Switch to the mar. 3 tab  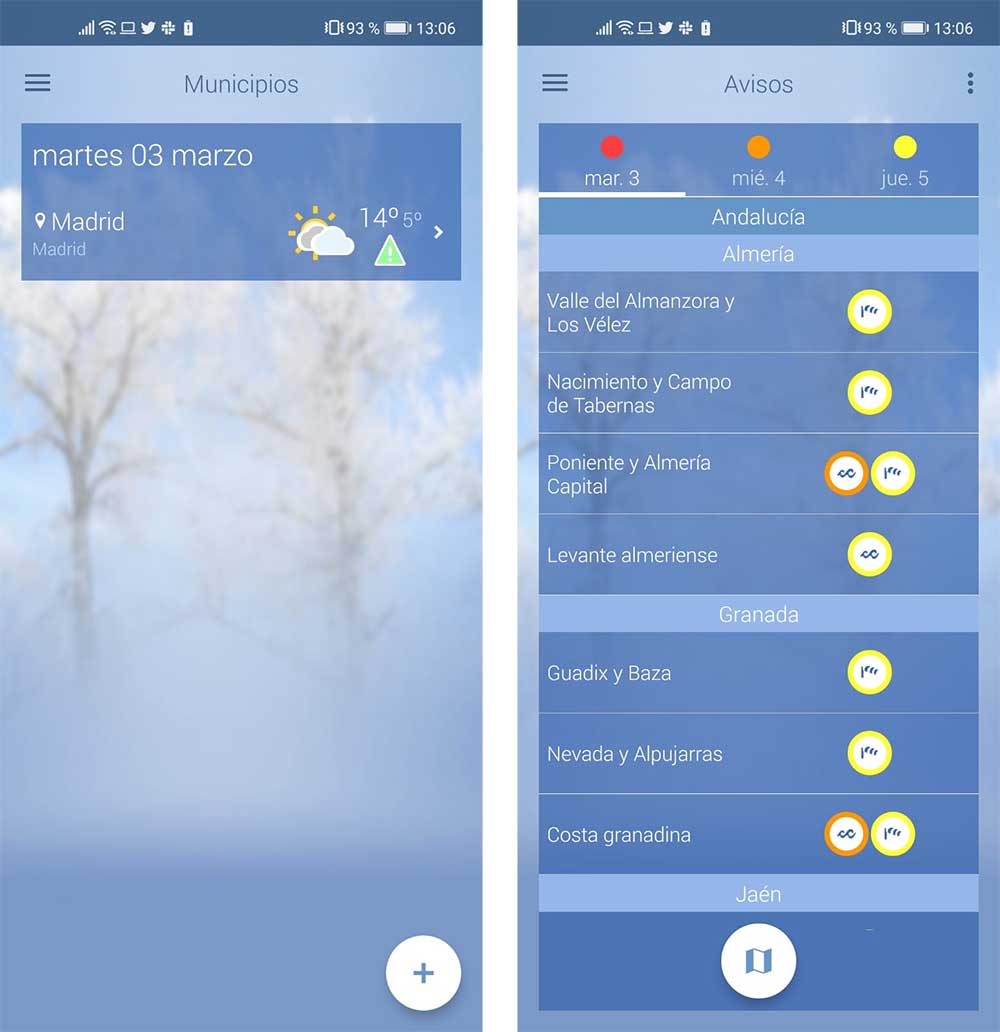click(x=612, y=164)
